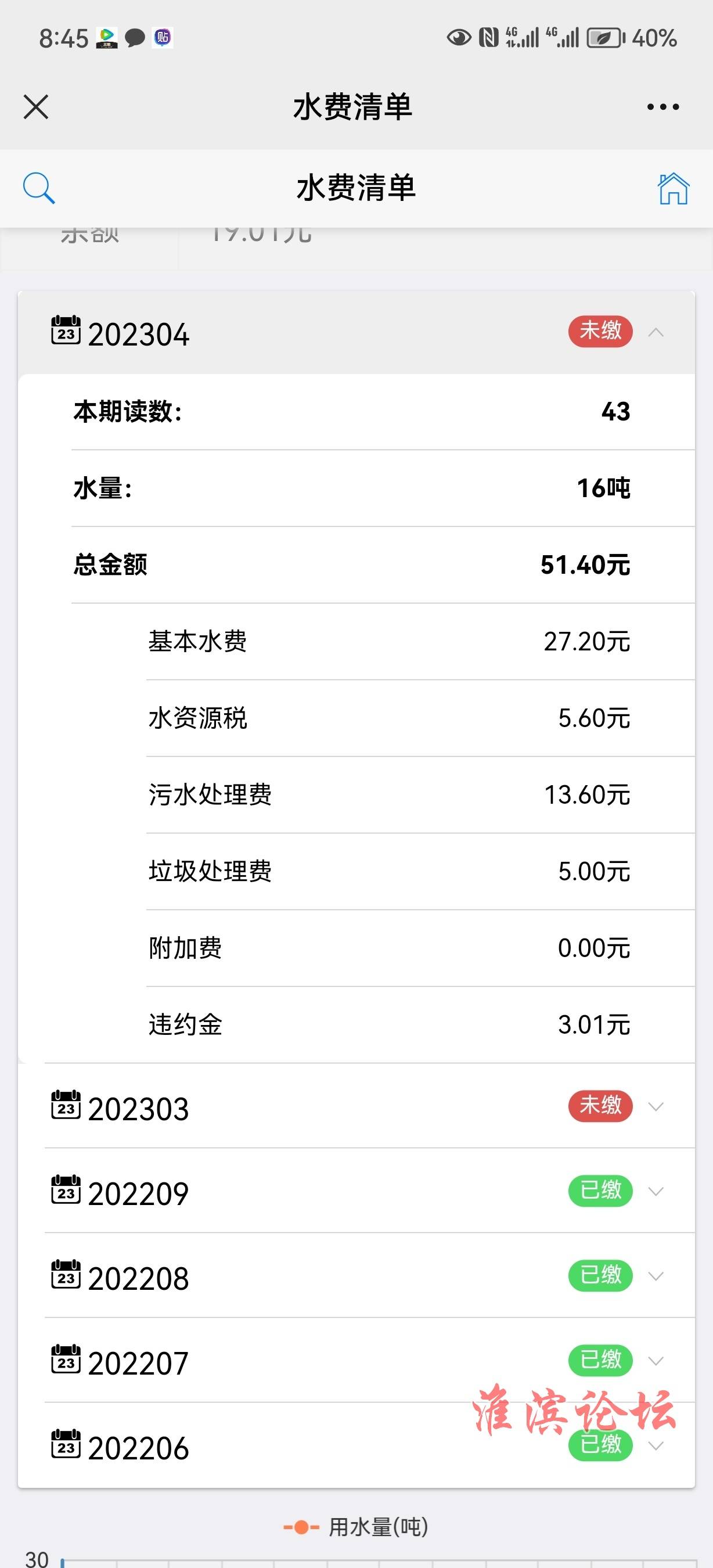This screenshot has height=1568, width=713.
Task: Tap the search magnifier icon
Action: click(39, 188)
